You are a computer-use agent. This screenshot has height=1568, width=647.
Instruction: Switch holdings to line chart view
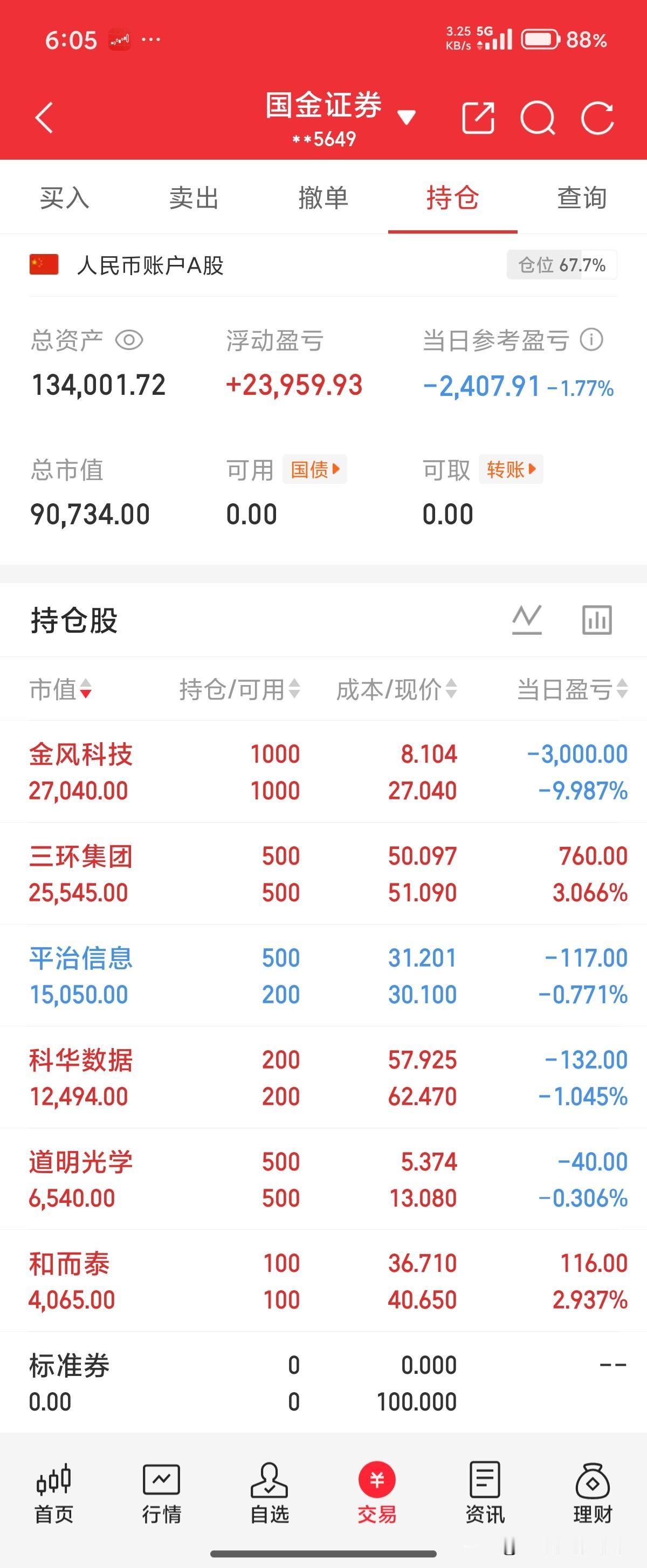pyautogui.click(x=527, y=620)
